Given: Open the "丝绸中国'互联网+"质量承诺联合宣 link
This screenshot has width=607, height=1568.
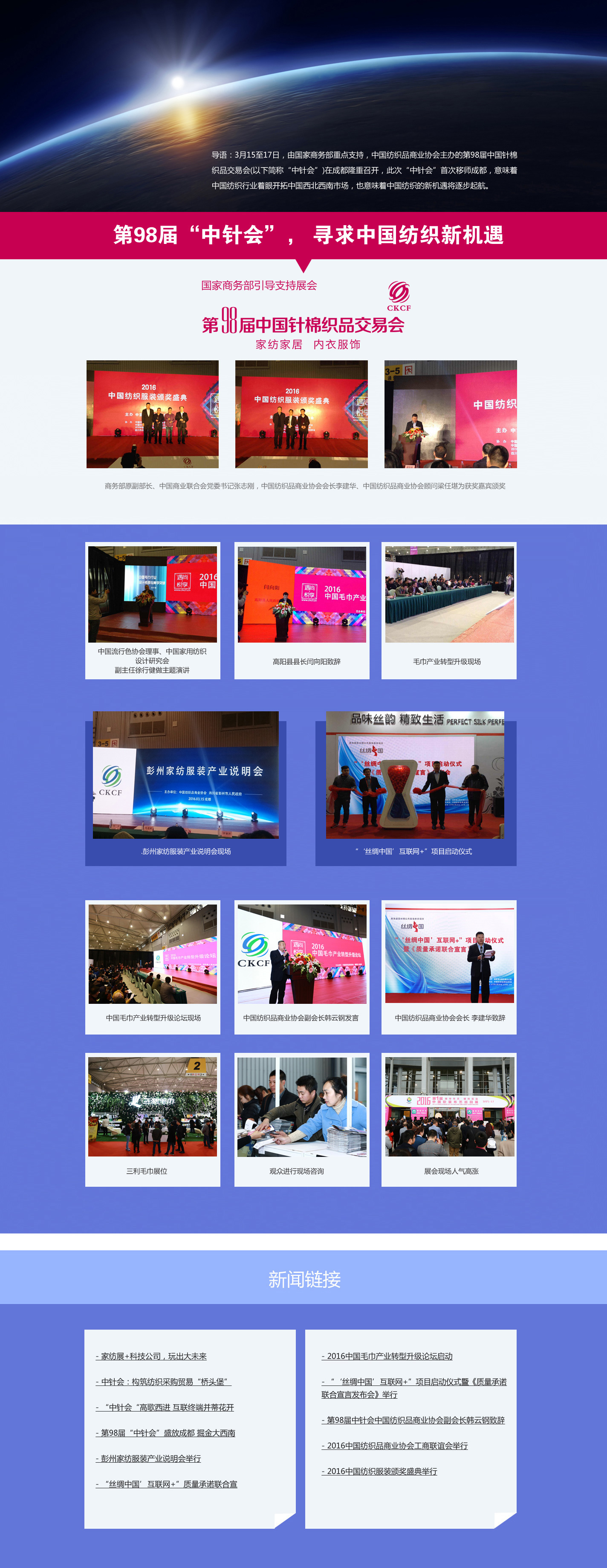Looking at the screenshot, I should [167, 1484].
